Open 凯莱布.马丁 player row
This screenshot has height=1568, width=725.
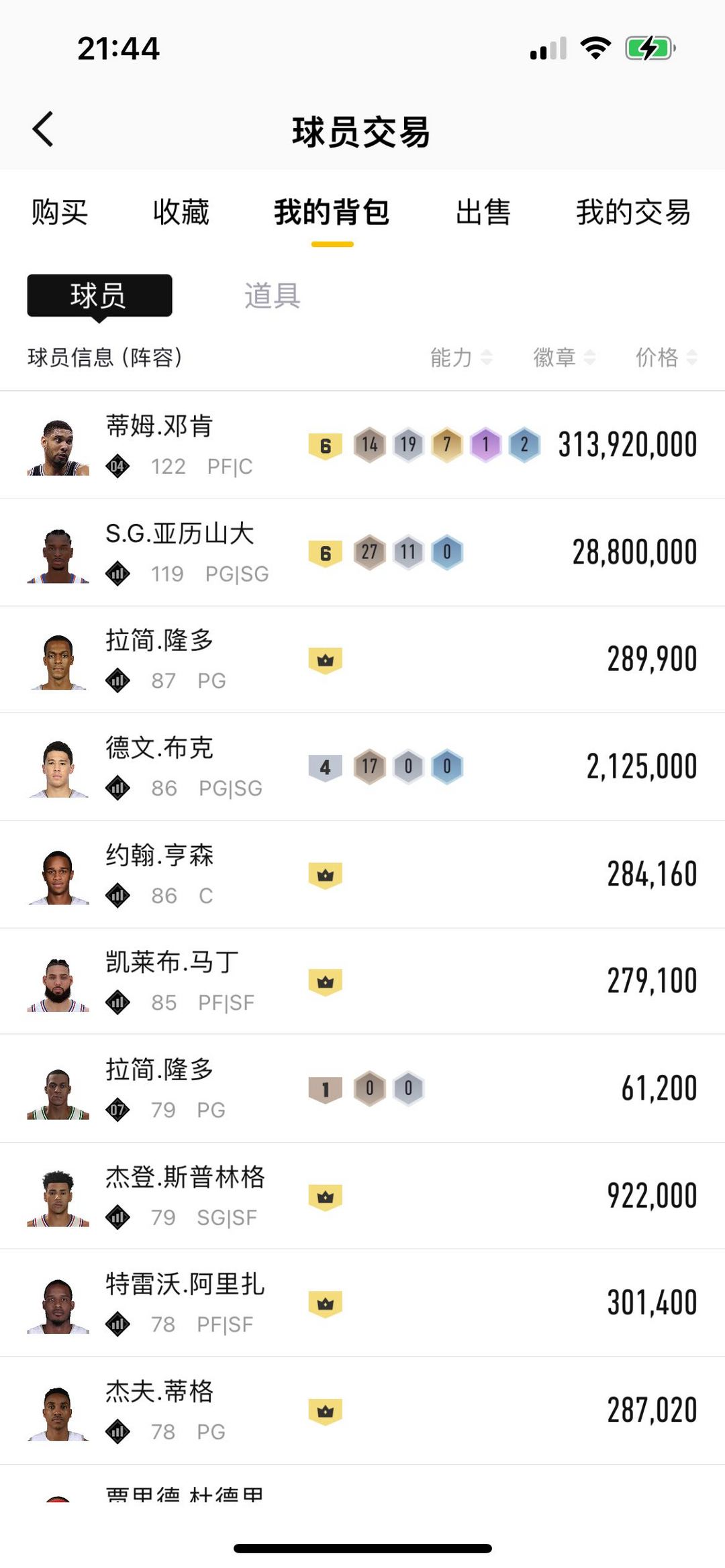[x=362, y=981]
